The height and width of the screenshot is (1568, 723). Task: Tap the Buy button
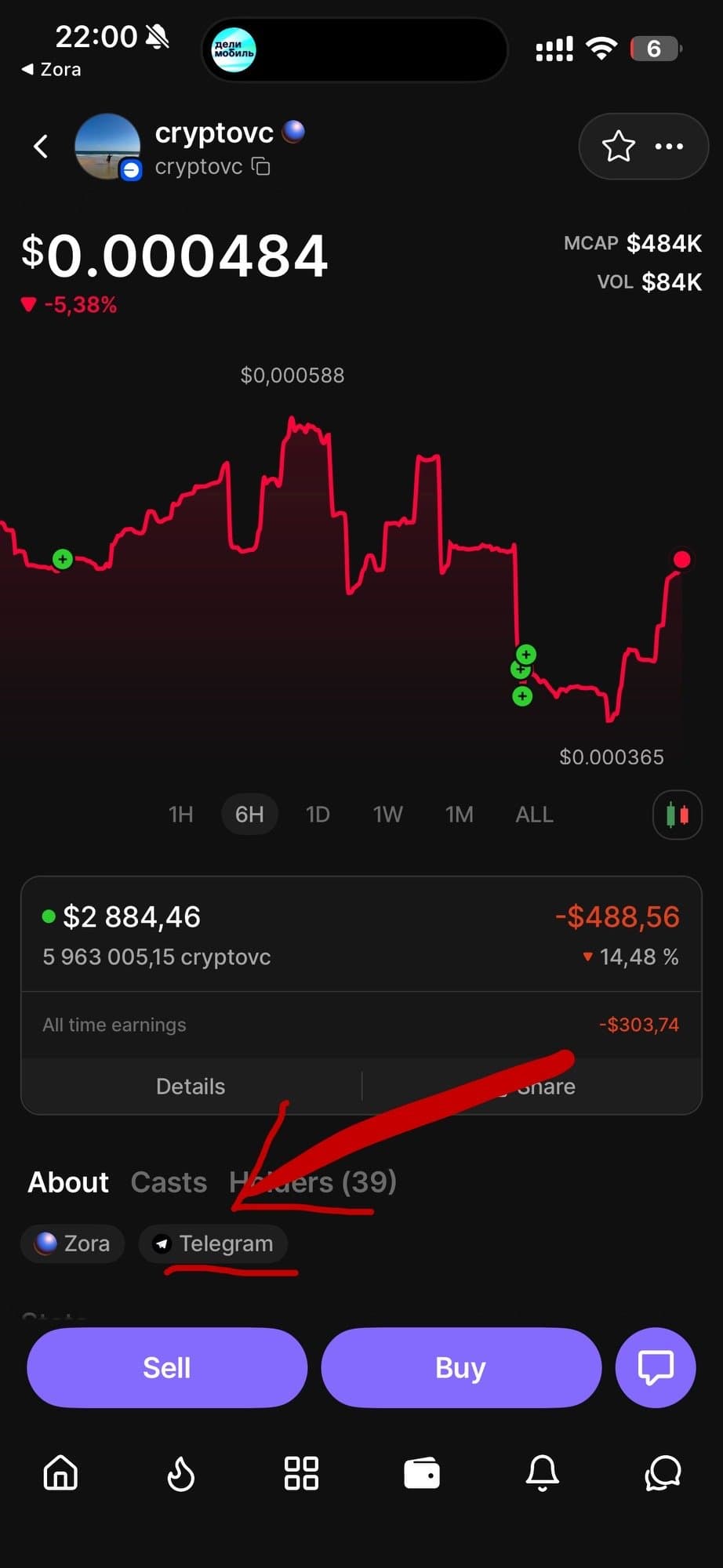(x=460, y=1367)
